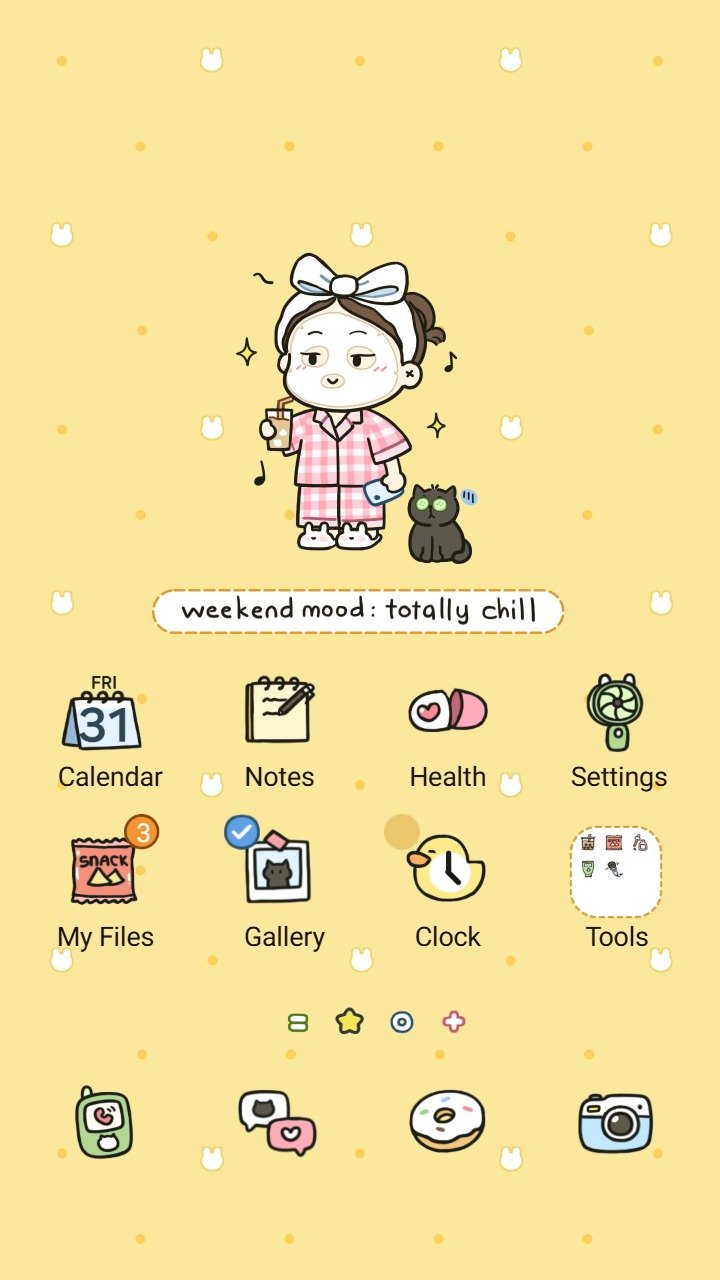The height and width of the screenshot is (1280, 720).
Task: Open the Health app
Action: 448,710
